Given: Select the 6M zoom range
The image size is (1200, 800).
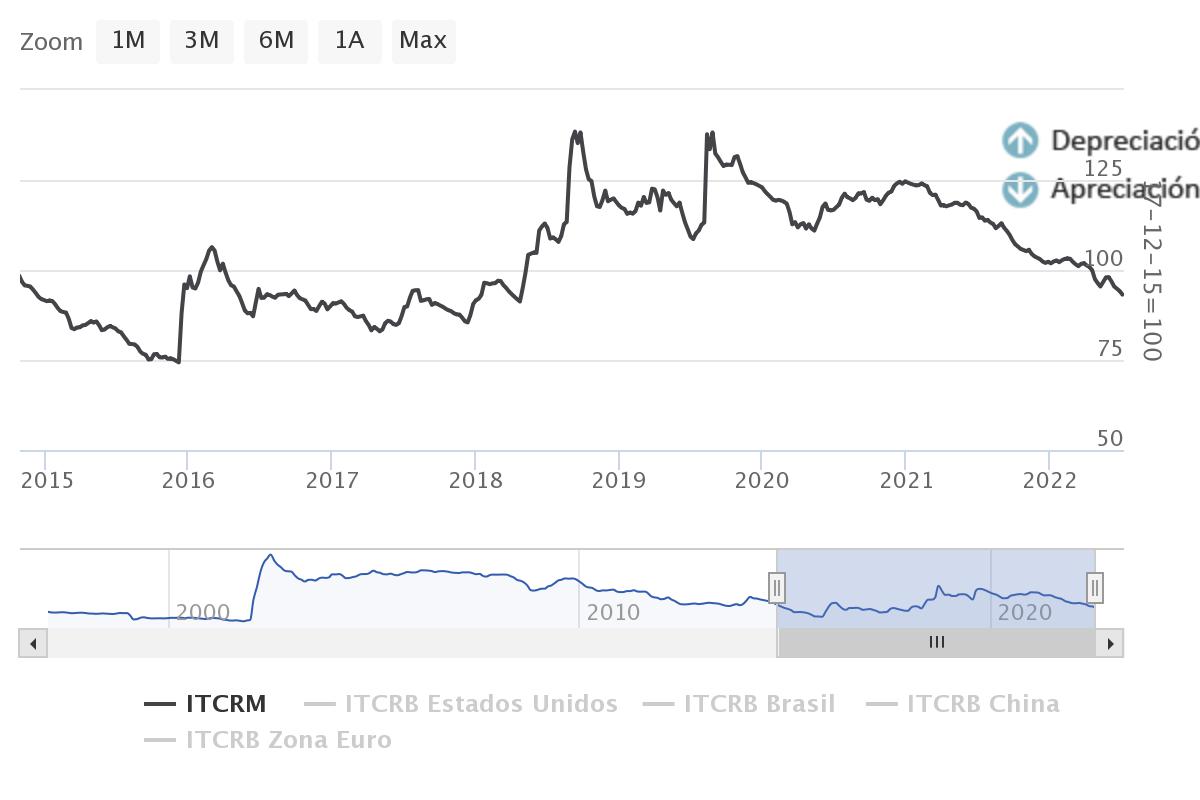Looking at the screenshot, I should click(x=276, y=41).
